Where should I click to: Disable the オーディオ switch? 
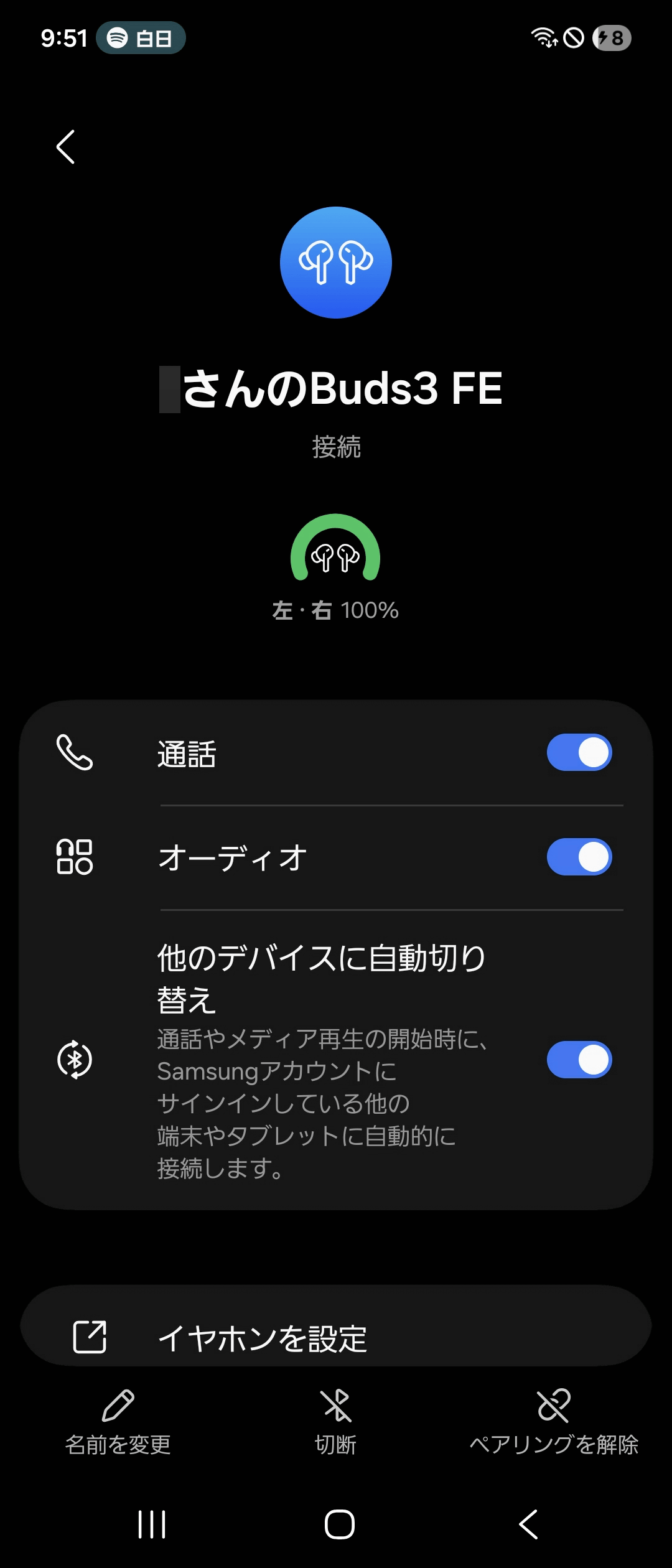pyautogui.click(x=579, y=857)
